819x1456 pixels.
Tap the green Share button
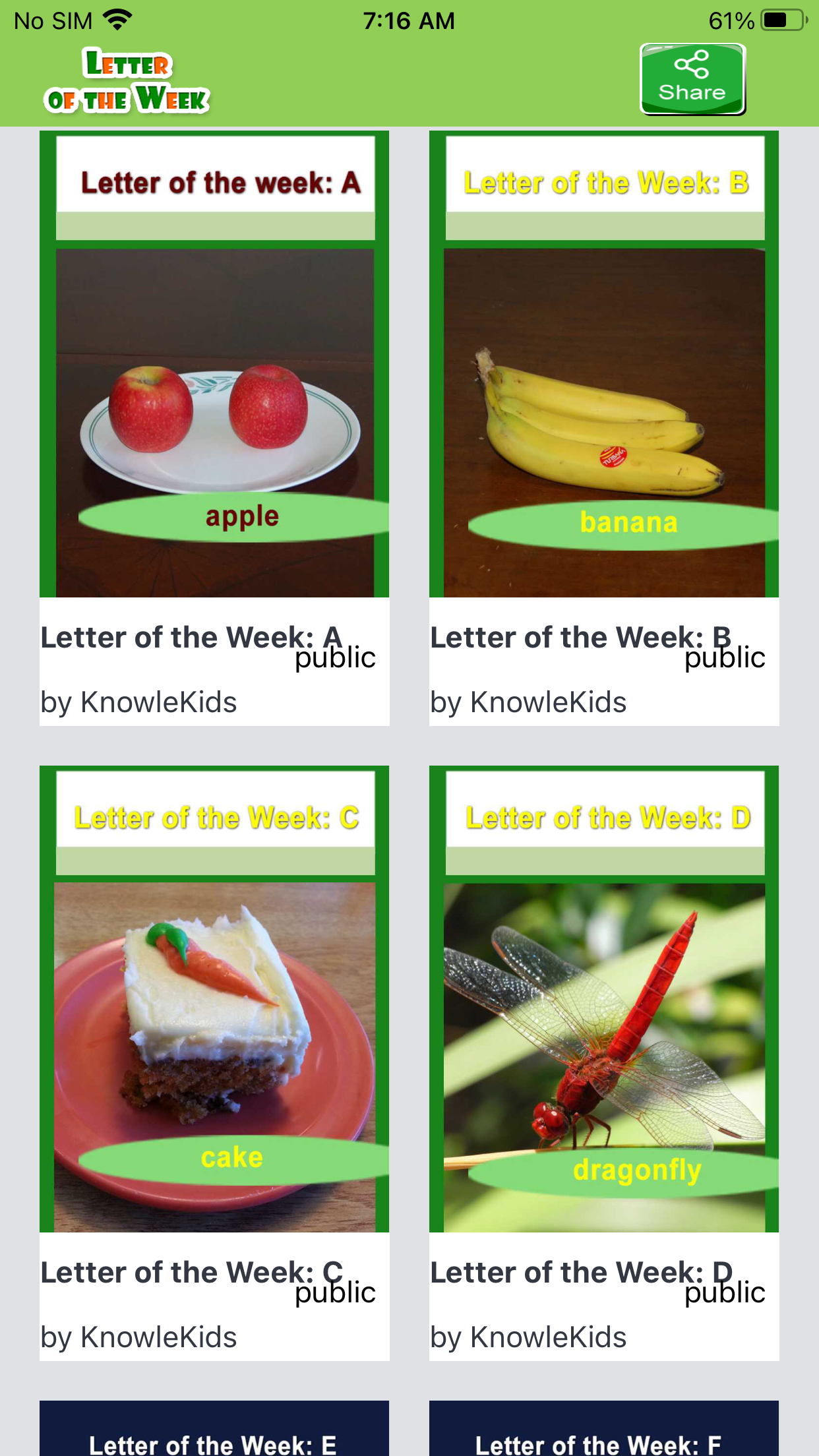coord(692,79)
